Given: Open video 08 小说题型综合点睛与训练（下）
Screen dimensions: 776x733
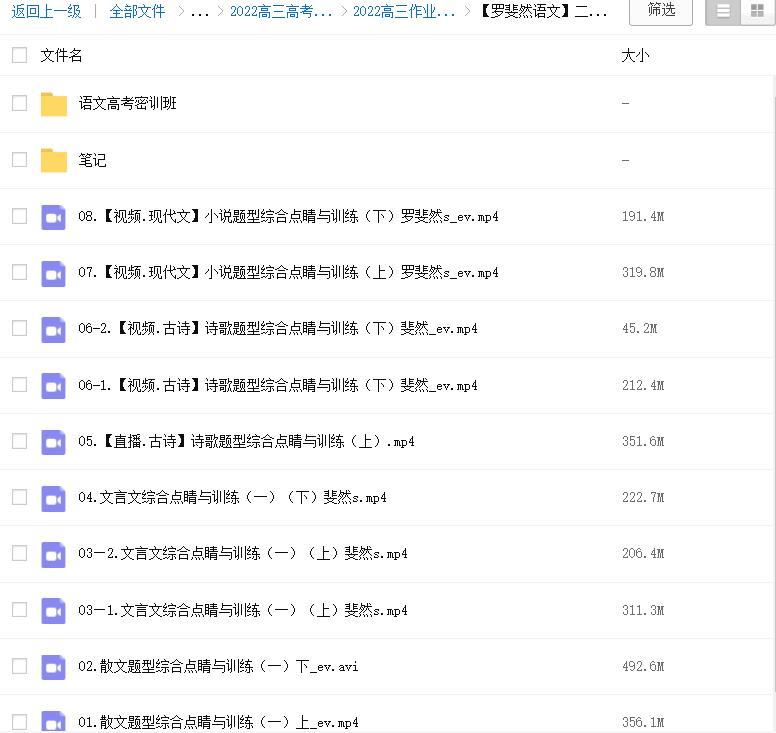Looking at the screenshot, I should (x=288, y=216).
